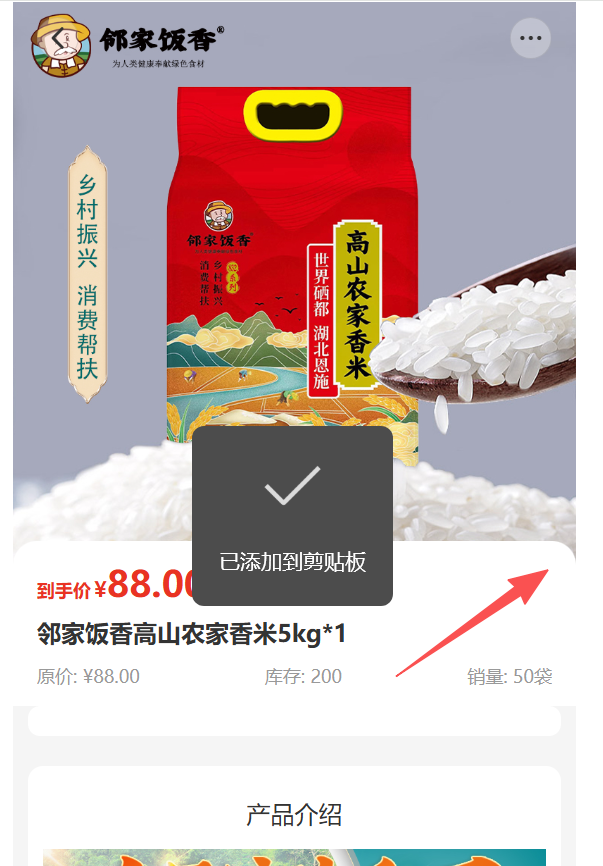View the rice product main image

click(x=294, y=270)
